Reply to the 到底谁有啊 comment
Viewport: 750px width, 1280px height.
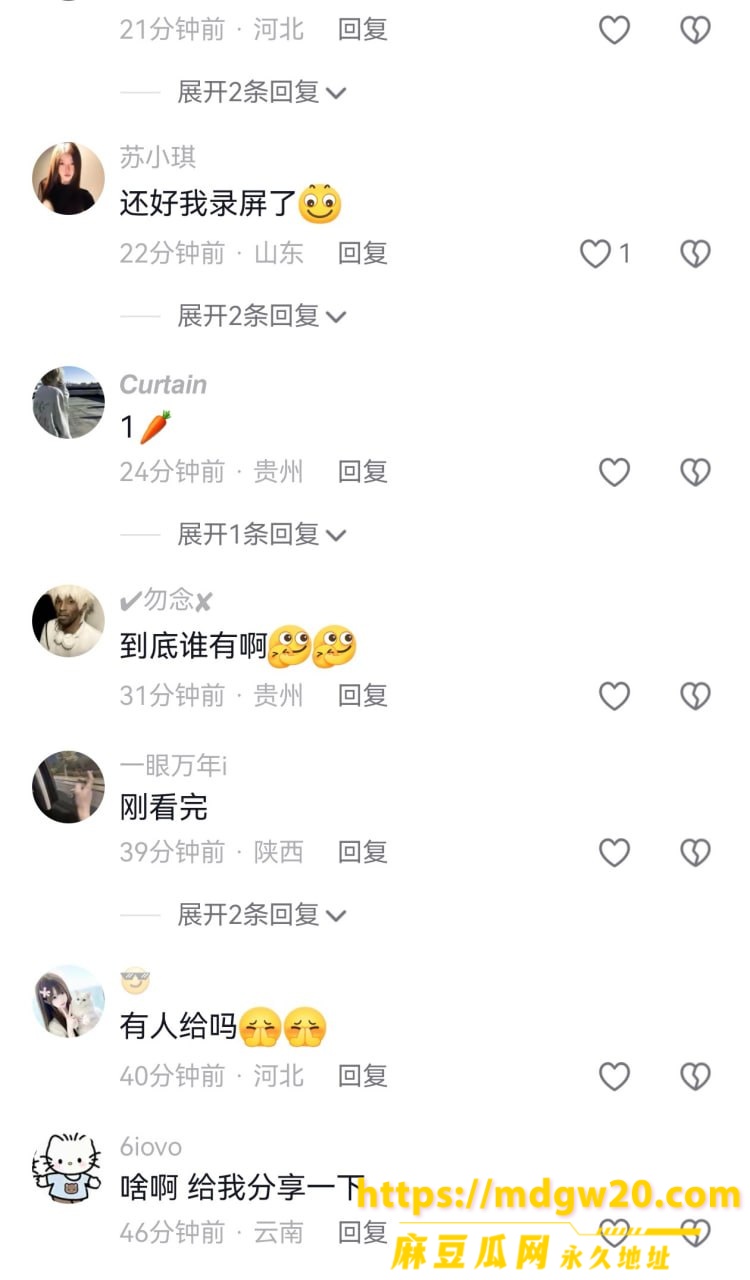pos(362,696)
